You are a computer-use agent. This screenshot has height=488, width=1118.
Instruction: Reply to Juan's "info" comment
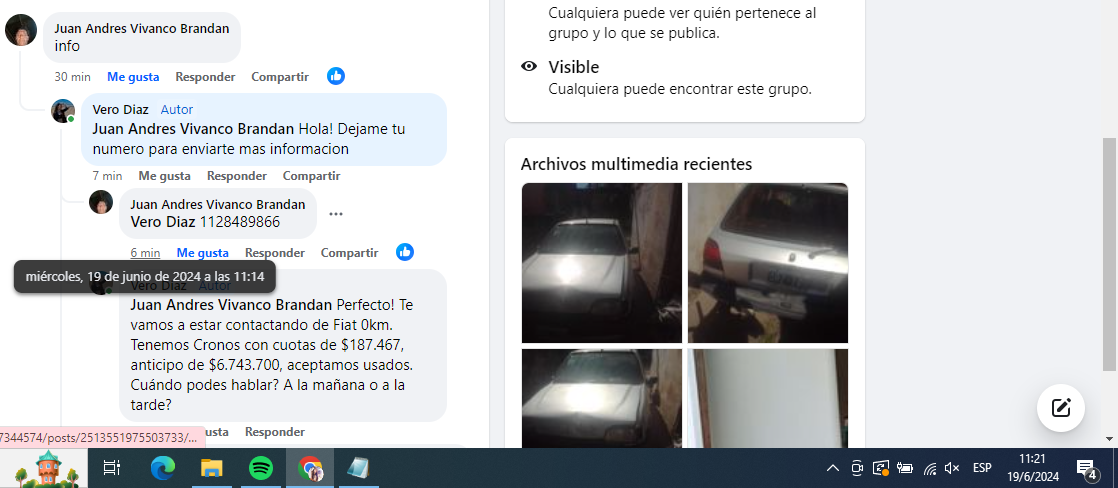pos(205,77)
